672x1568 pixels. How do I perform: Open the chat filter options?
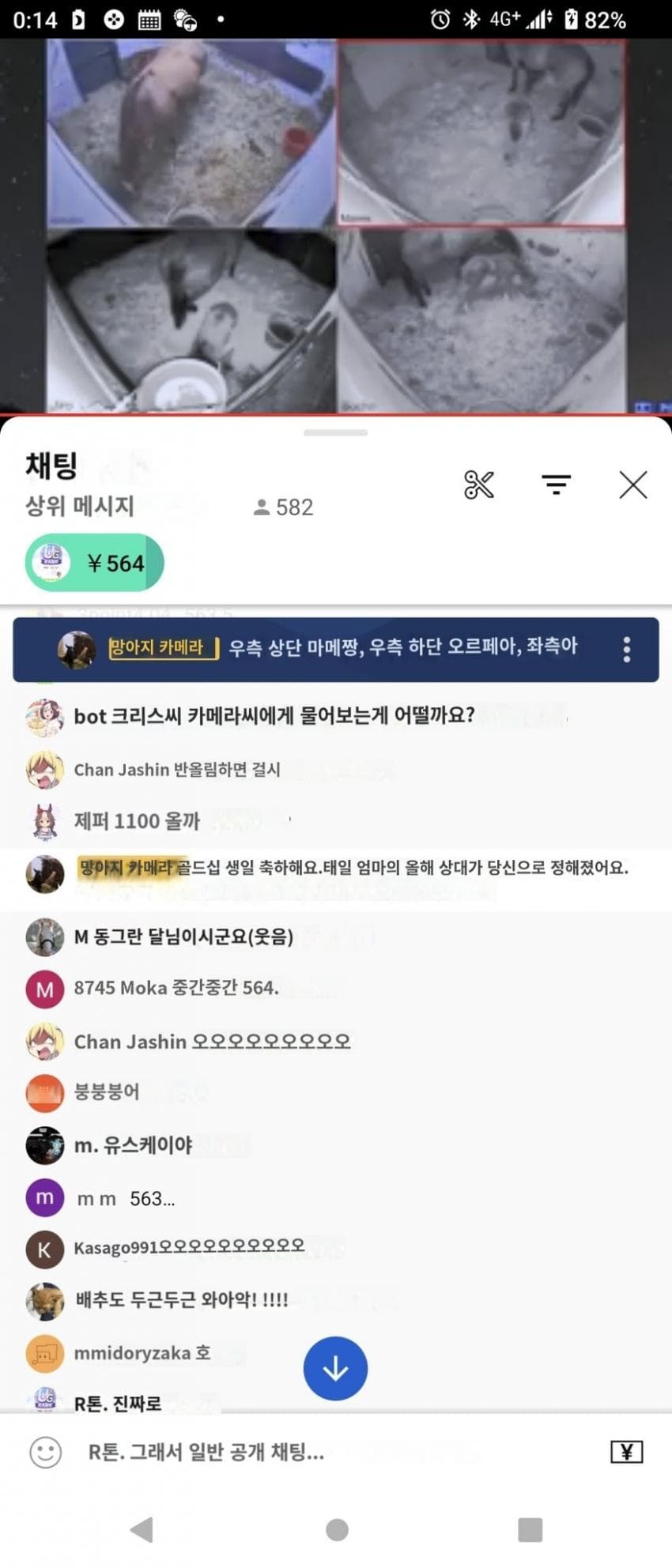tap(557, 484)
